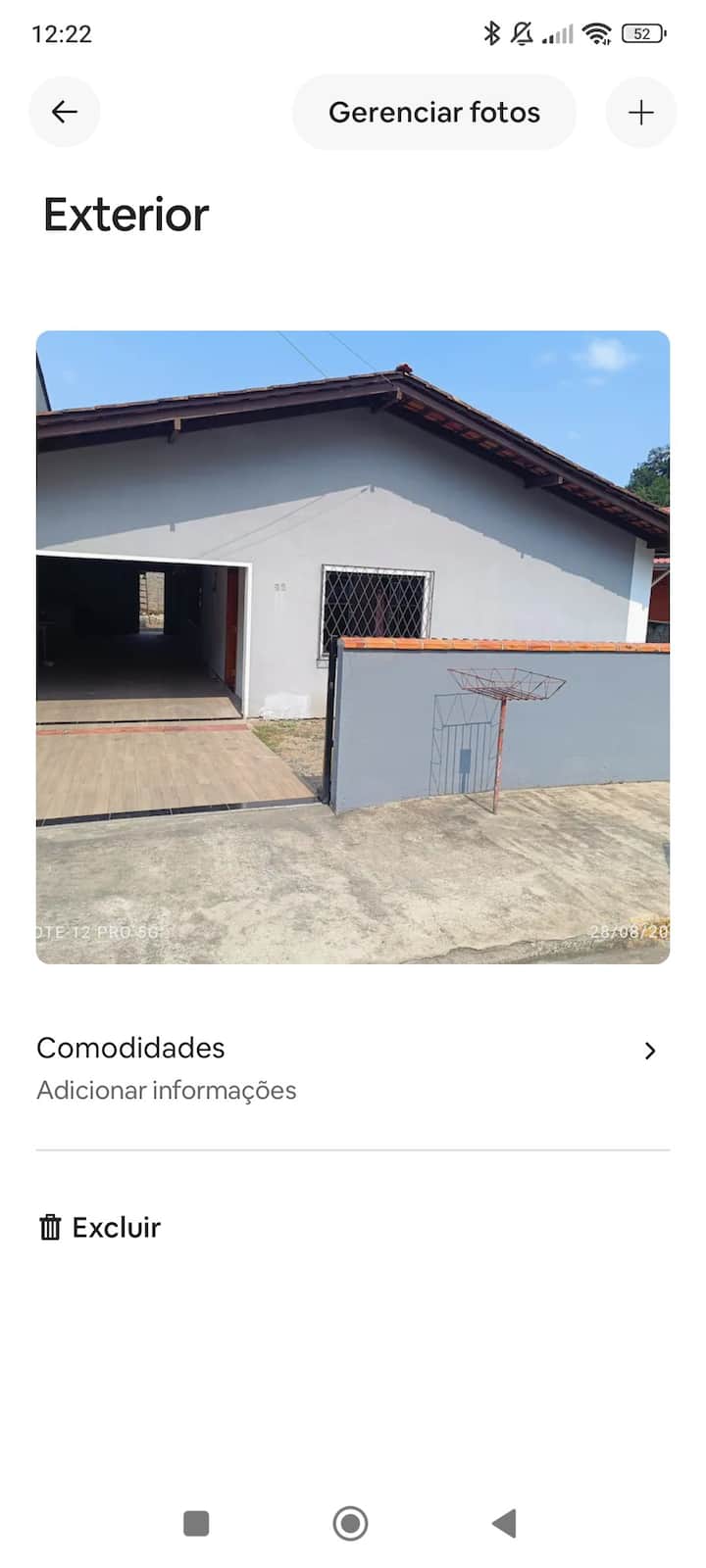Open recent apps from navigation bar

pos(196,1523)
